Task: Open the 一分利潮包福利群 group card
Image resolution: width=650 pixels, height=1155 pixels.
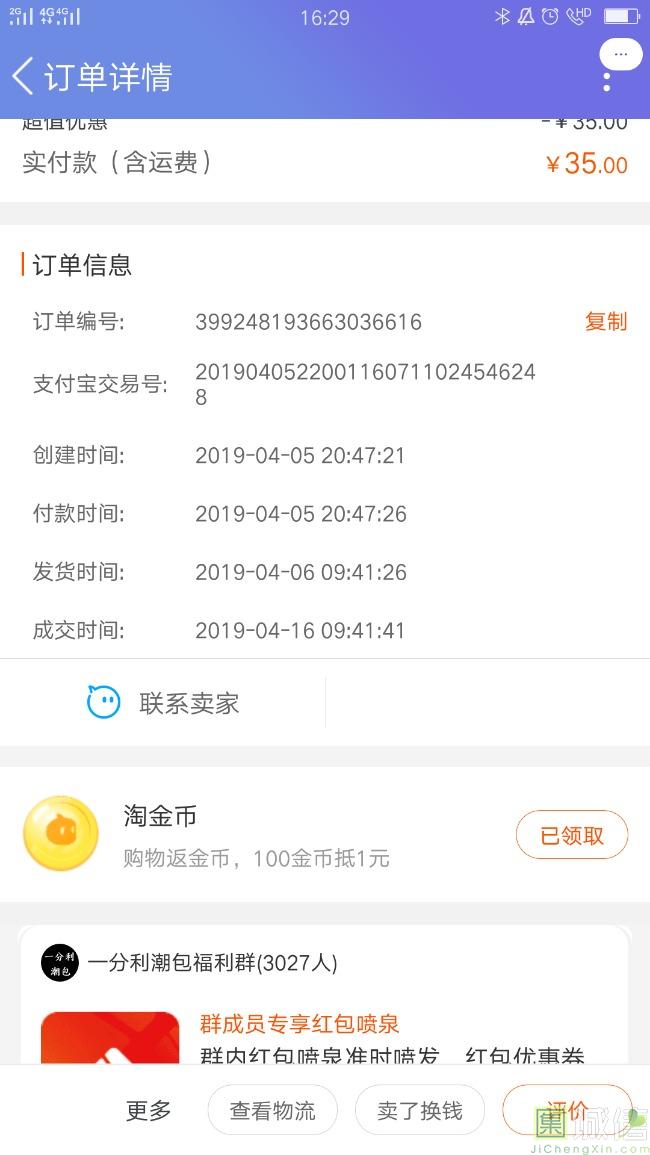Action: coord(212,963)
